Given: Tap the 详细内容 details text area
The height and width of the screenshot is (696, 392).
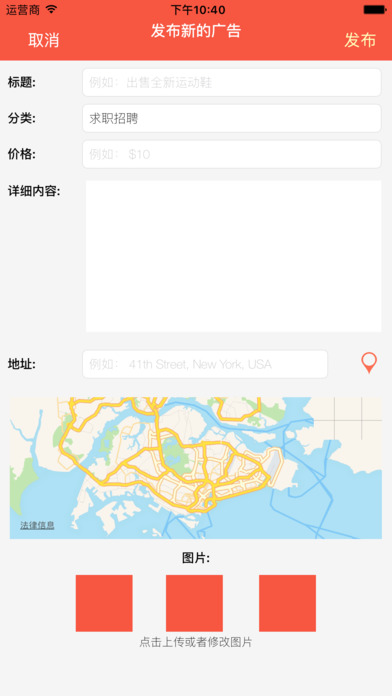Looking at the screenshot, I should 234,256.
